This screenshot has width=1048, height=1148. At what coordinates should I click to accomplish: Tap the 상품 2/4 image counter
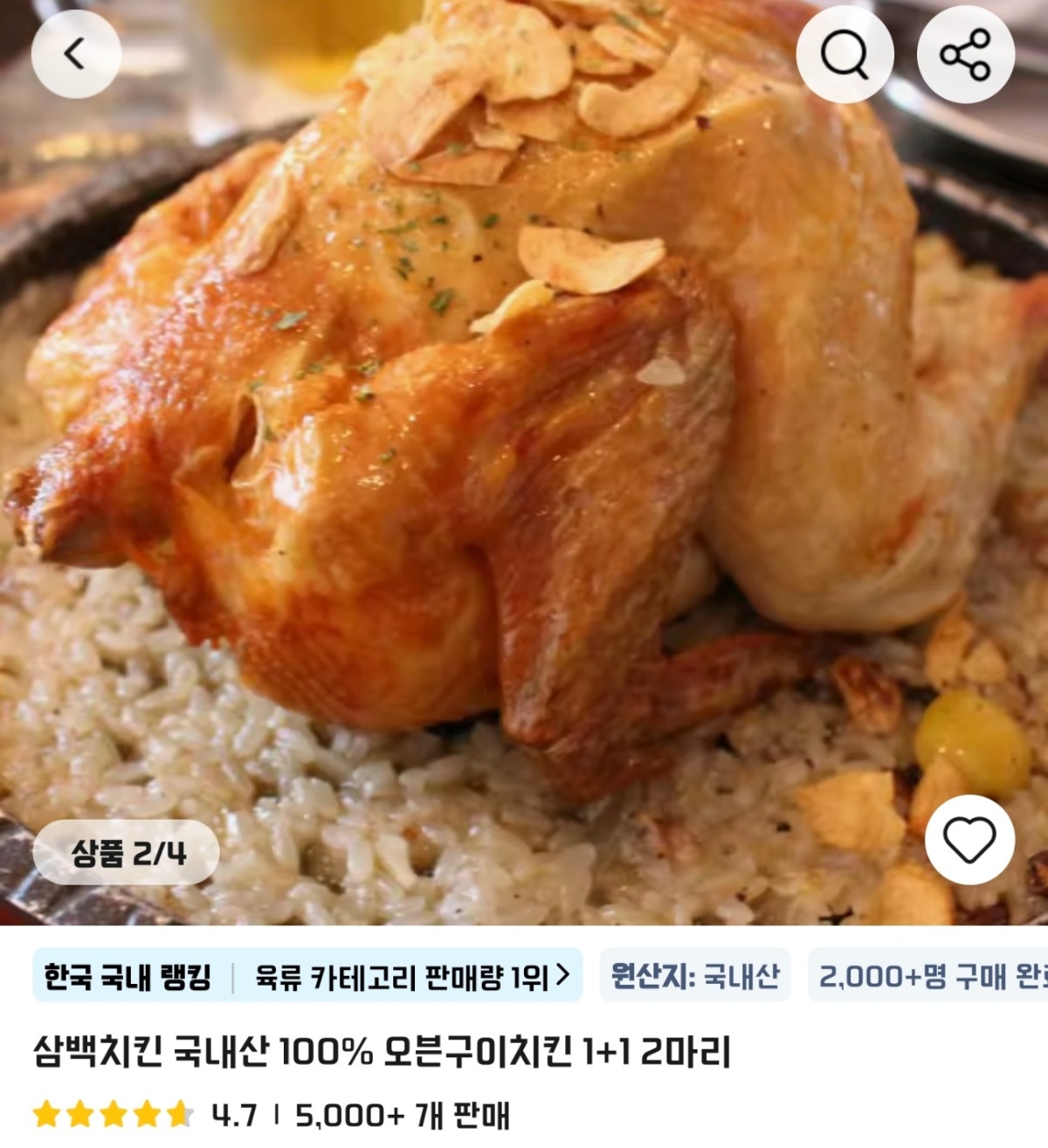pyautogui.click(x=125, y=852)
